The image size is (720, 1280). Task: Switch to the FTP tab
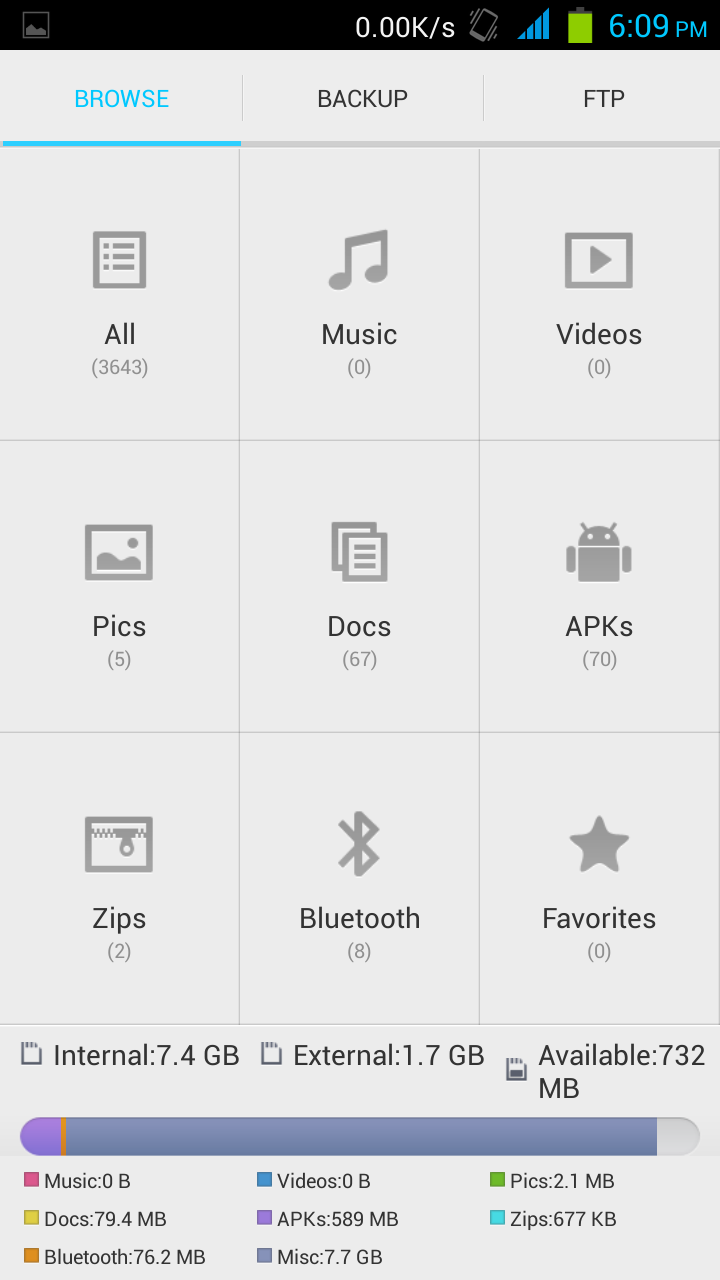pos(603,99)
